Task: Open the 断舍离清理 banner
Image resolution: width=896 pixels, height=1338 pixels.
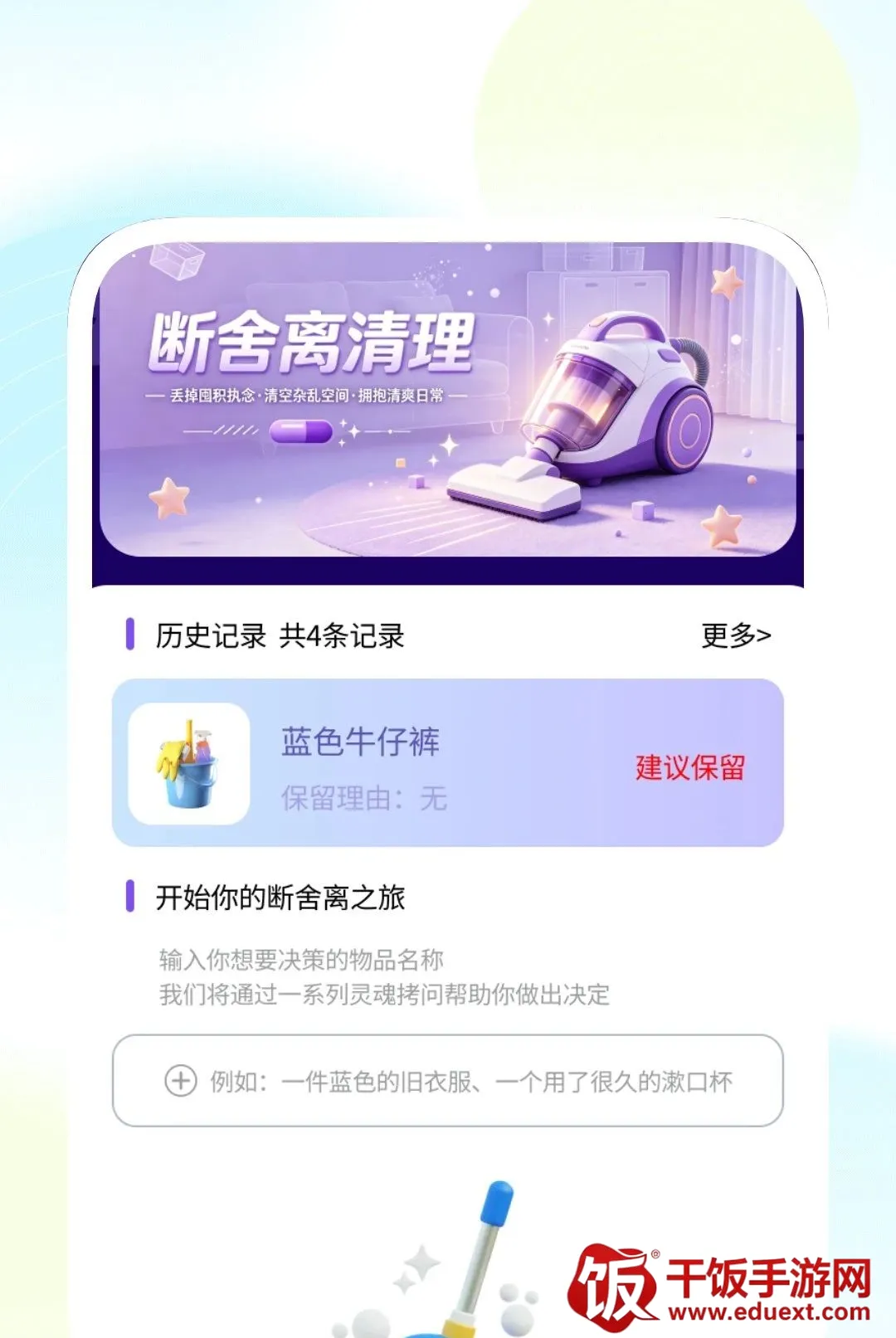Action: tap(448, 399)
